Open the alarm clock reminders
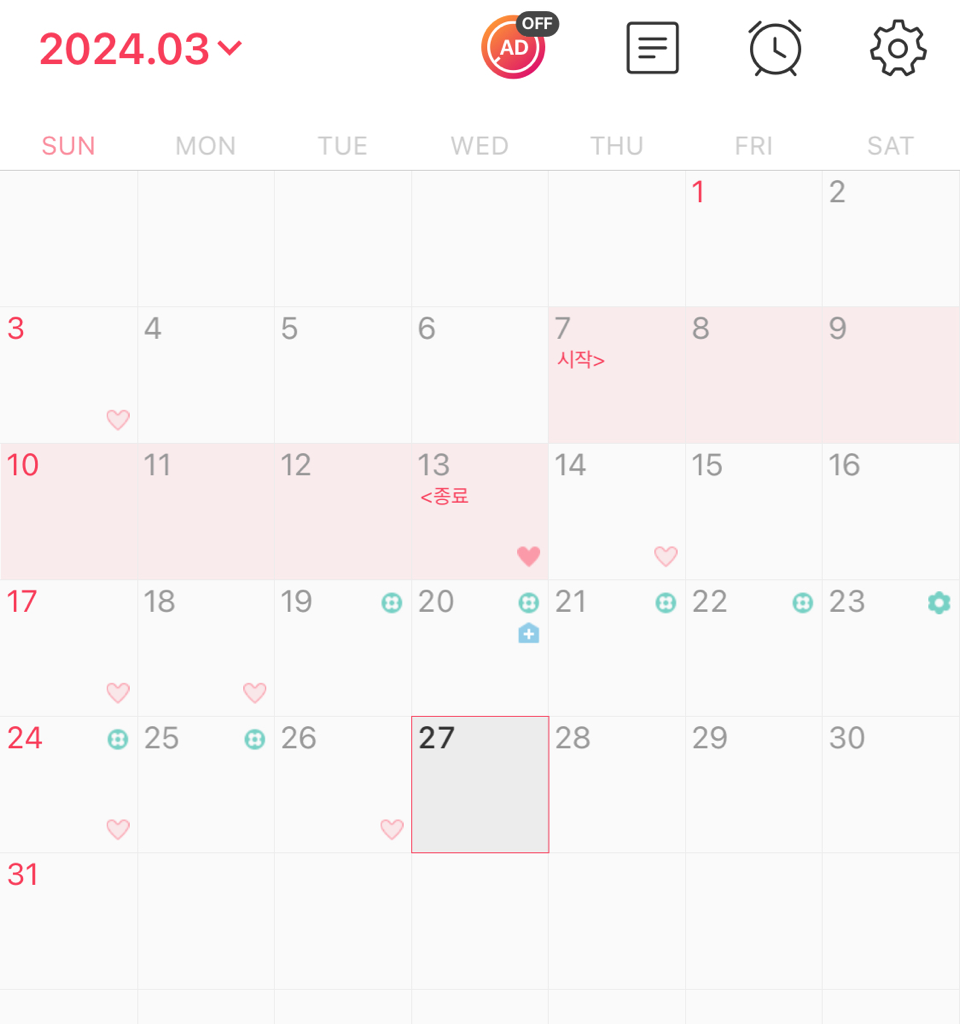Screen dimensions: 960x1024 pos(775,47)
